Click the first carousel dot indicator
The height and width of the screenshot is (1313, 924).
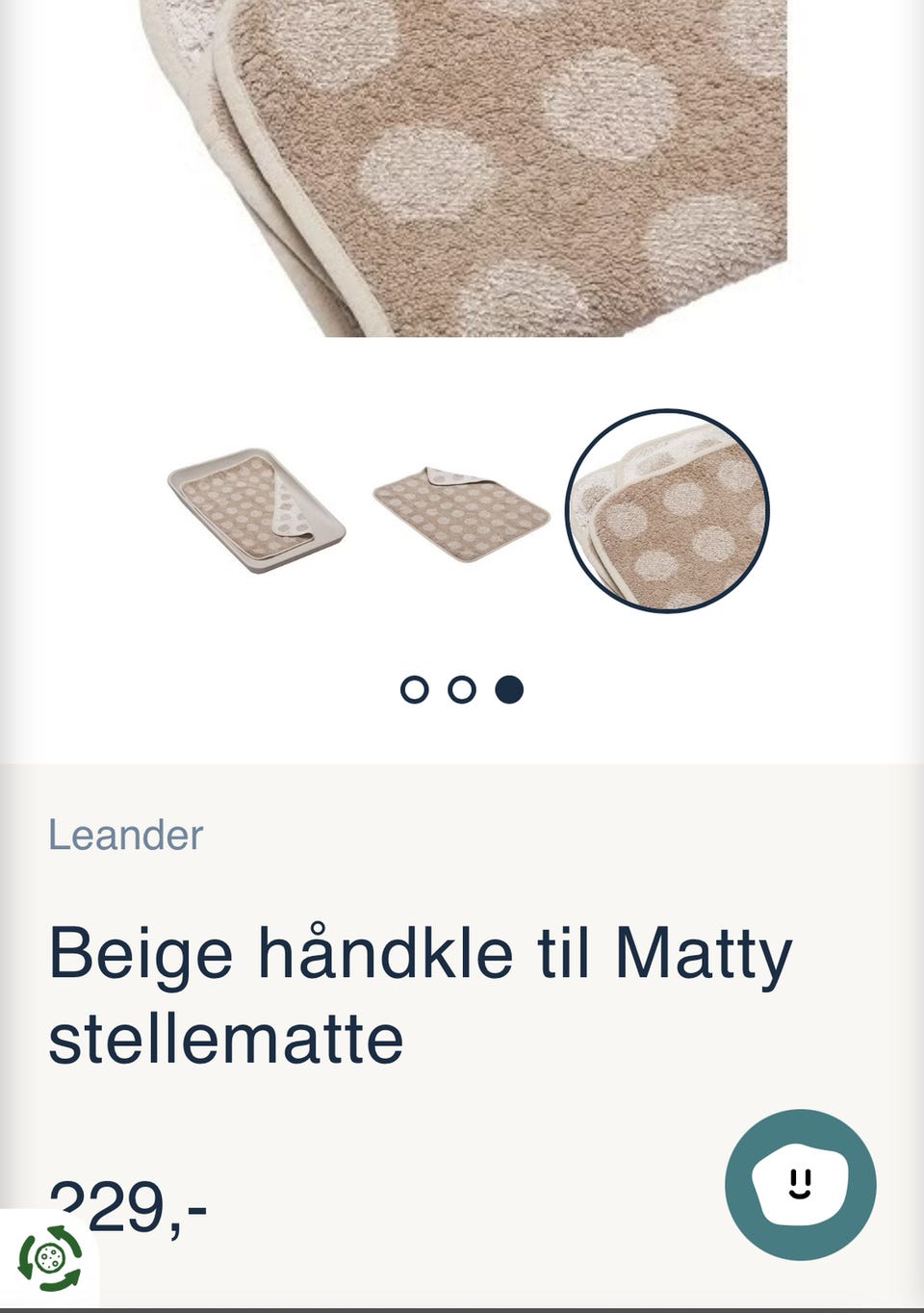pos(417,690)
